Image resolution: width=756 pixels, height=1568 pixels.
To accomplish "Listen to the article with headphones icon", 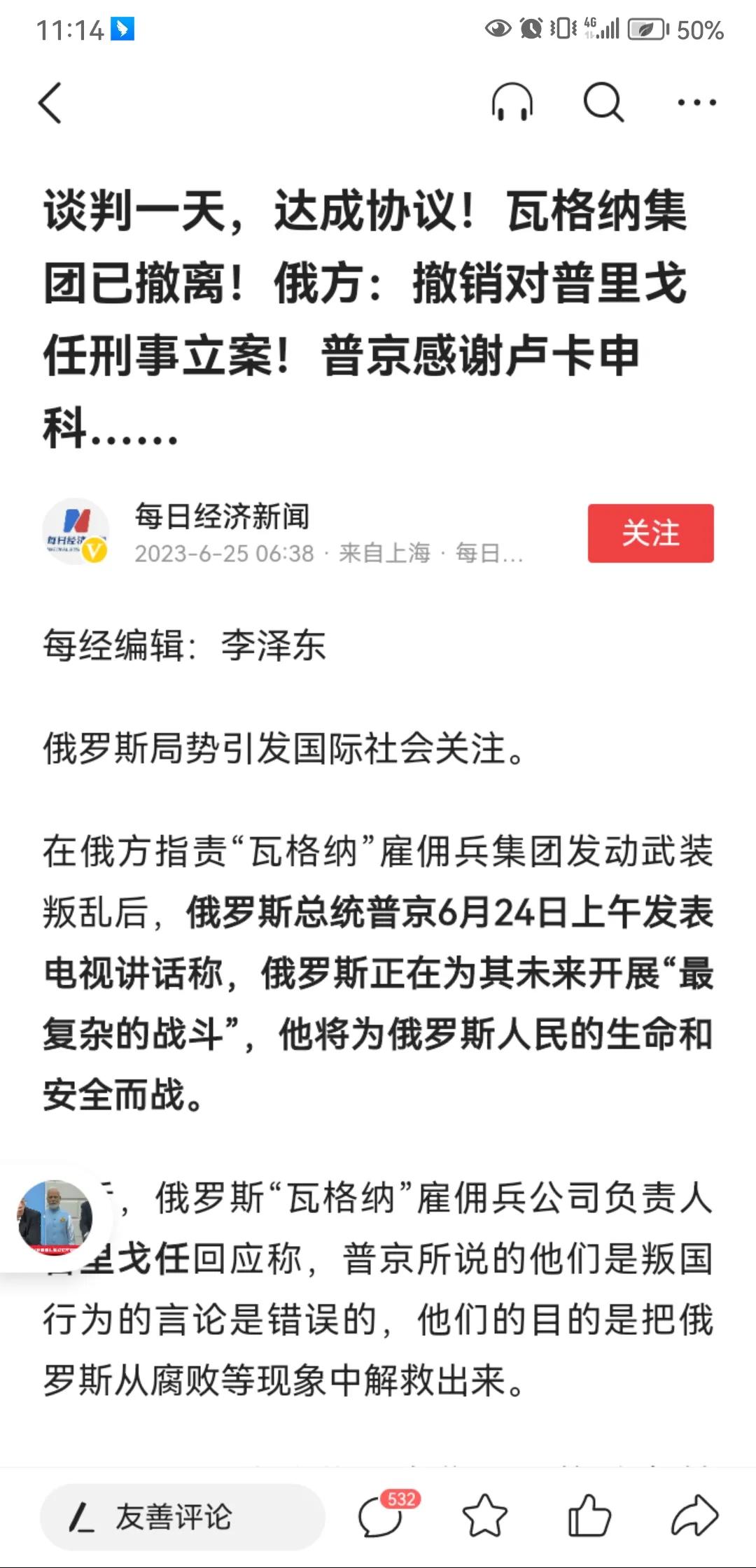I will click(x=512, y=103).
